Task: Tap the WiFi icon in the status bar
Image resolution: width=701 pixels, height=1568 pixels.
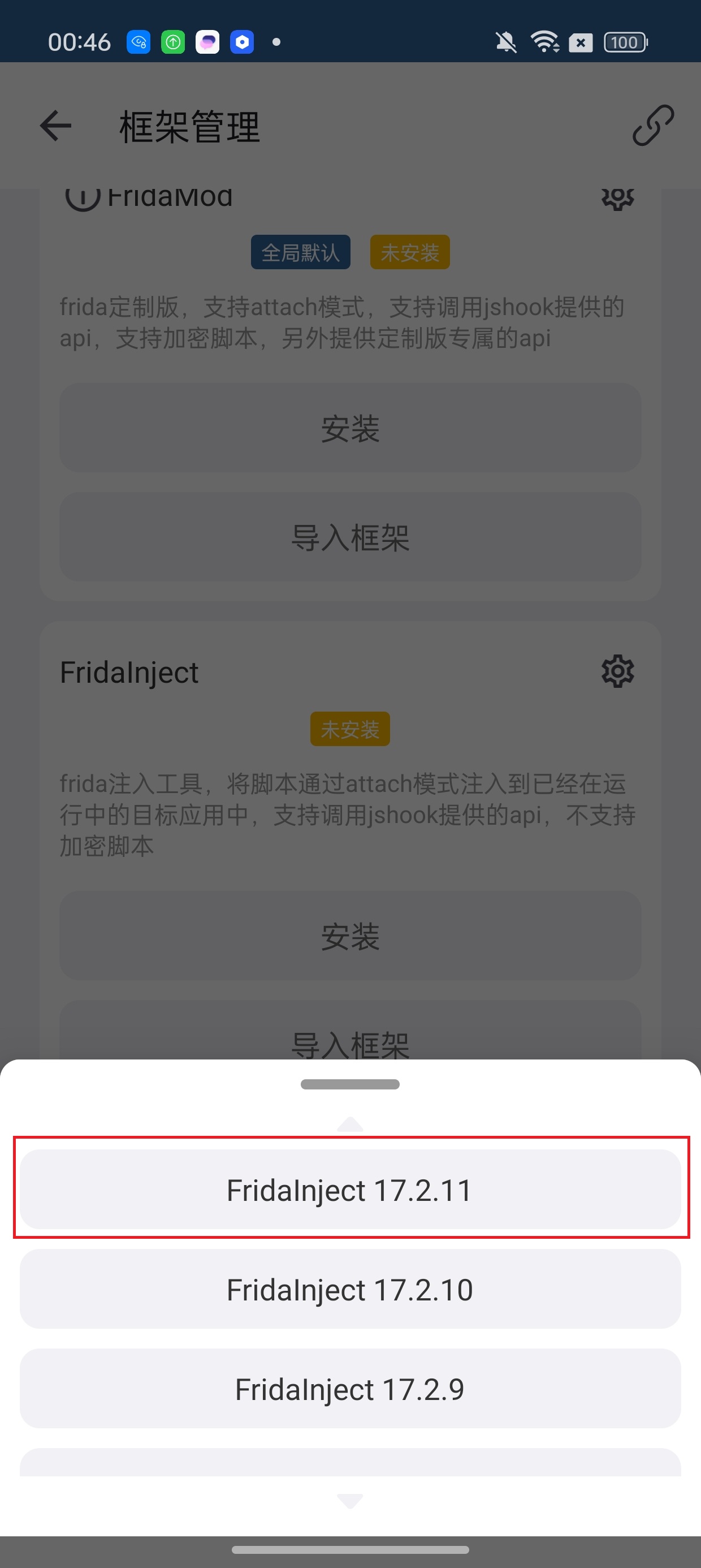Action: click(543, 41)
